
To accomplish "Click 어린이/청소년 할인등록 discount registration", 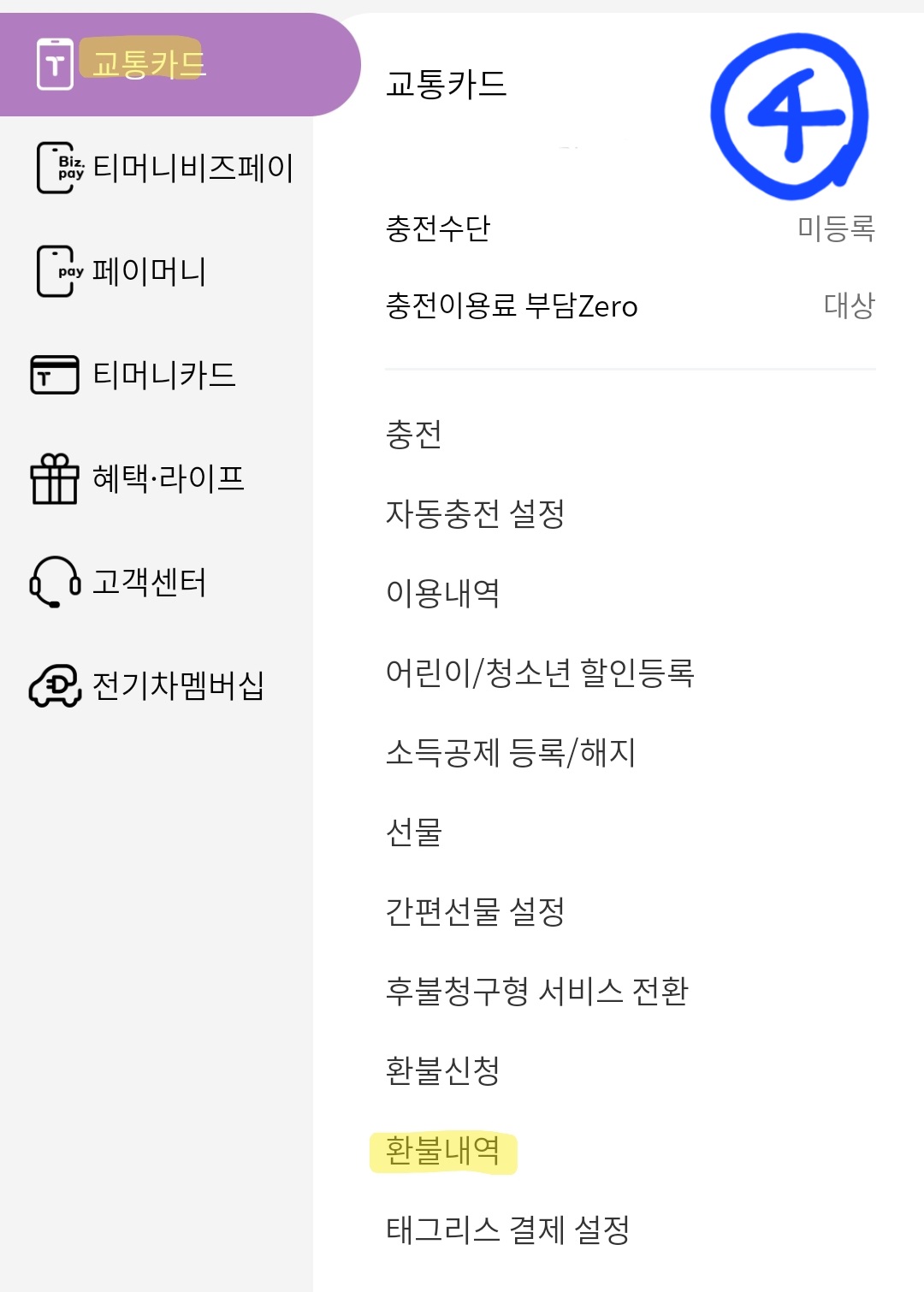I will pyautogui.click(x=542, y=673).
